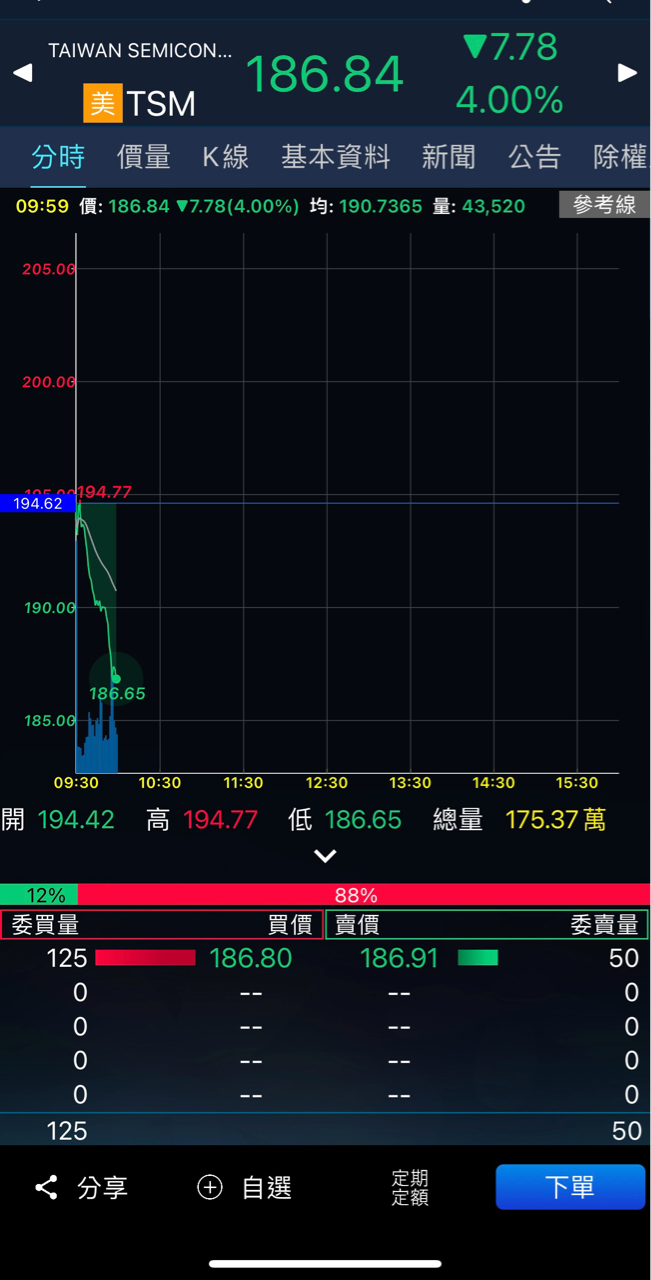Image resolution: width=651 pixels, height=1280 pixels.
Task: Select the ask price 186.91
Action: click(x=399, y=958)
